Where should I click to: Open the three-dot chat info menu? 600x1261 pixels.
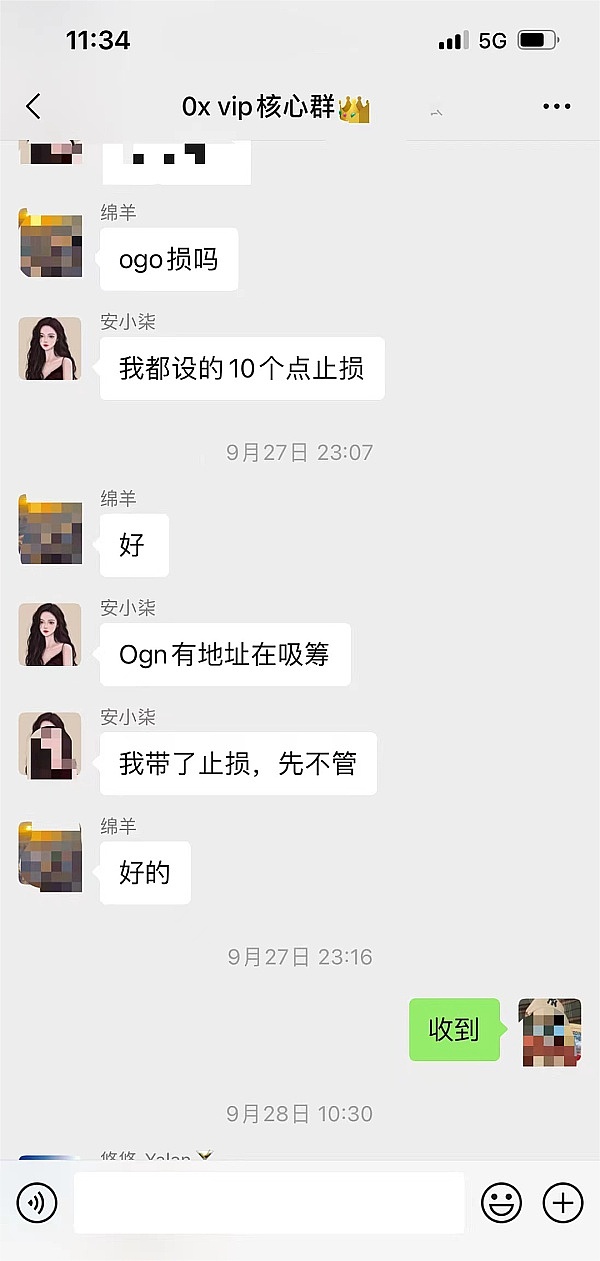pos(556,107)
